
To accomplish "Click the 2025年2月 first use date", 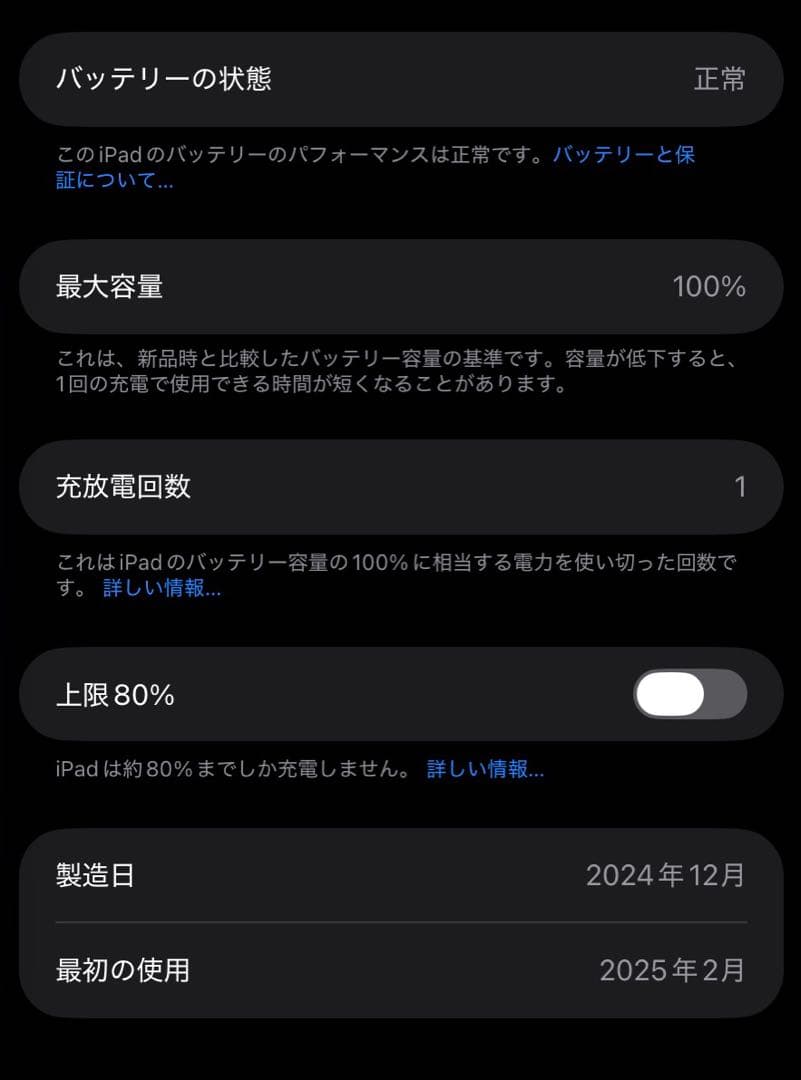I will (672, 969).
